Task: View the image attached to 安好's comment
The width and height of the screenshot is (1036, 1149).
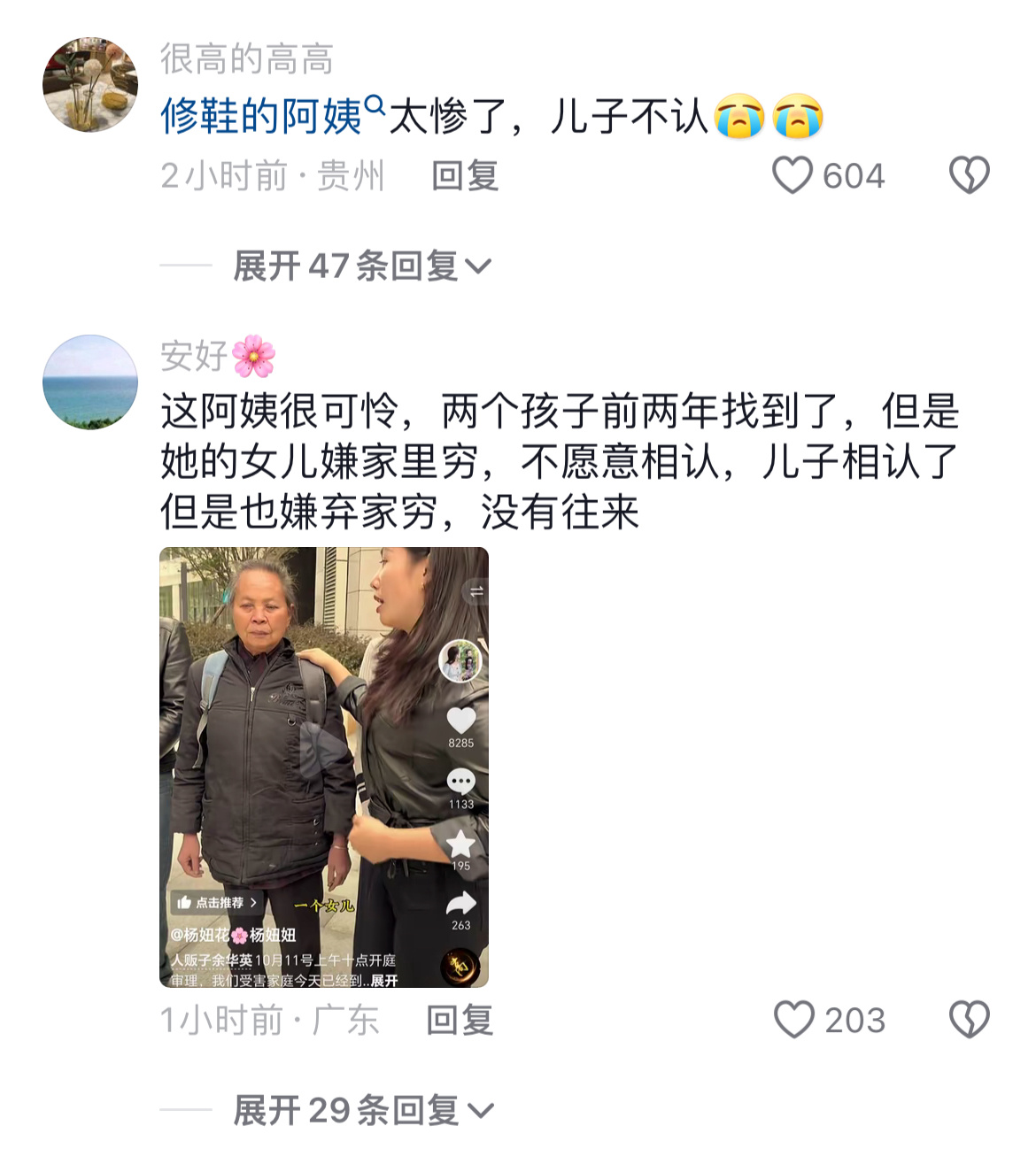Action: [324, 767]
